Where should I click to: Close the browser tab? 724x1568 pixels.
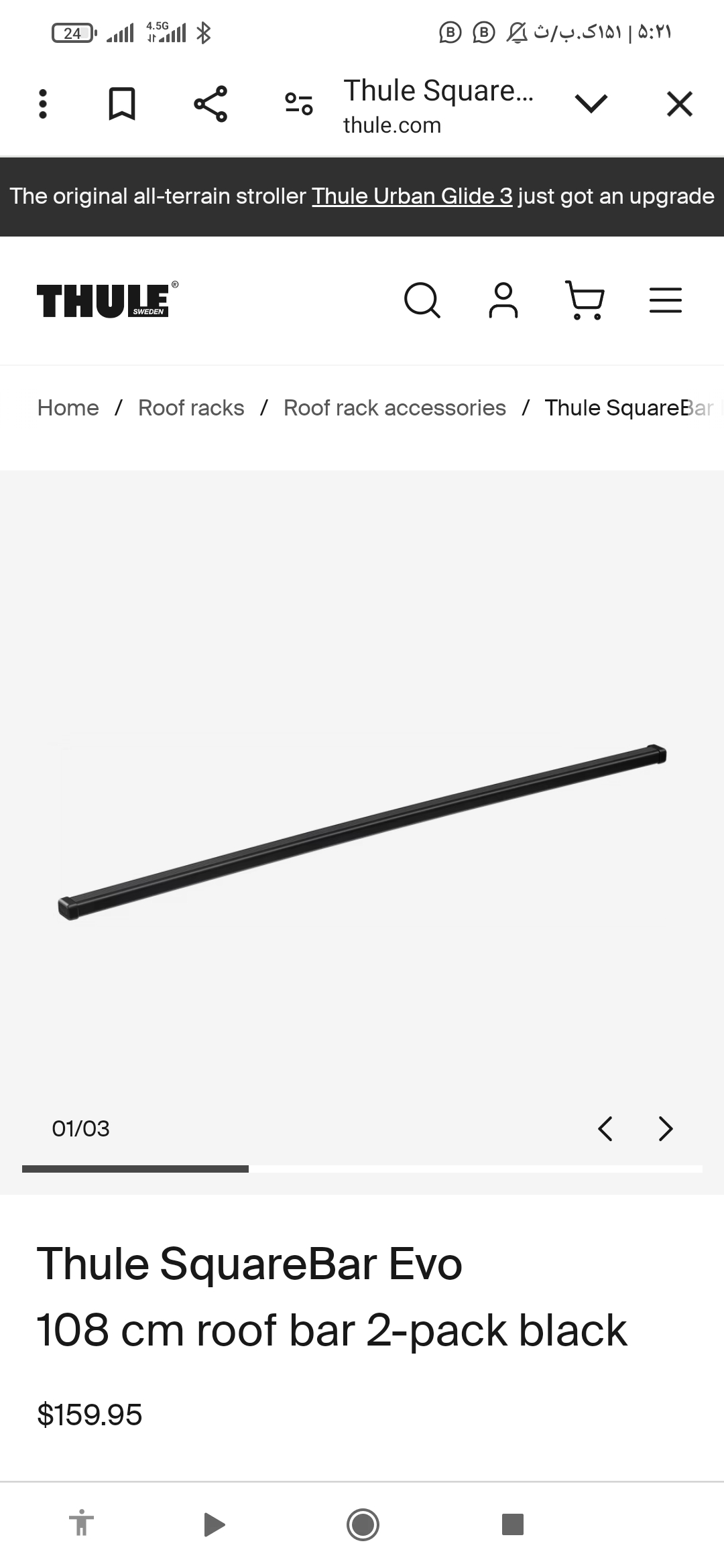pos(679,104)
